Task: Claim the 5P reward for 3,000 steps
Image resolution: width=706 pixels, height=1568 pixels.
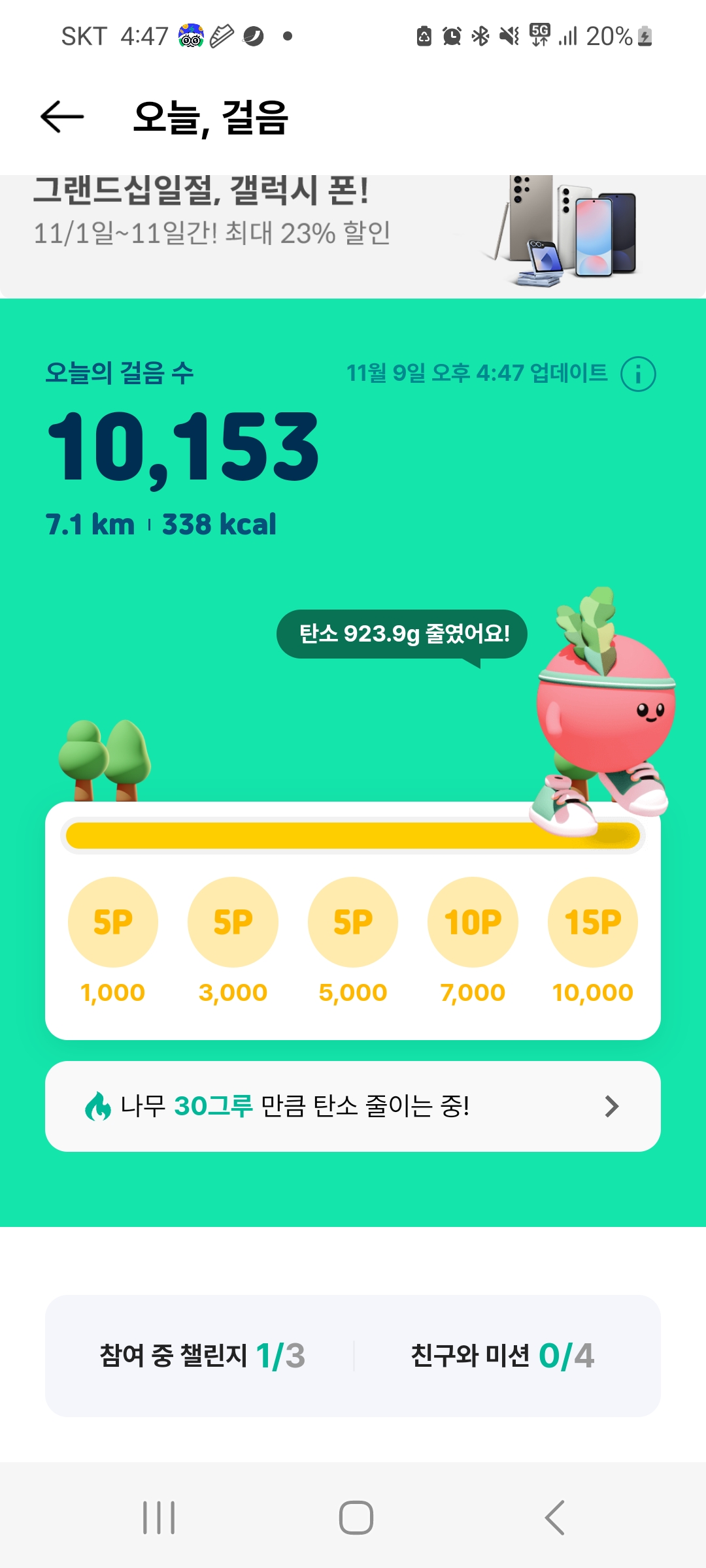Action: [x=233, y=922]
